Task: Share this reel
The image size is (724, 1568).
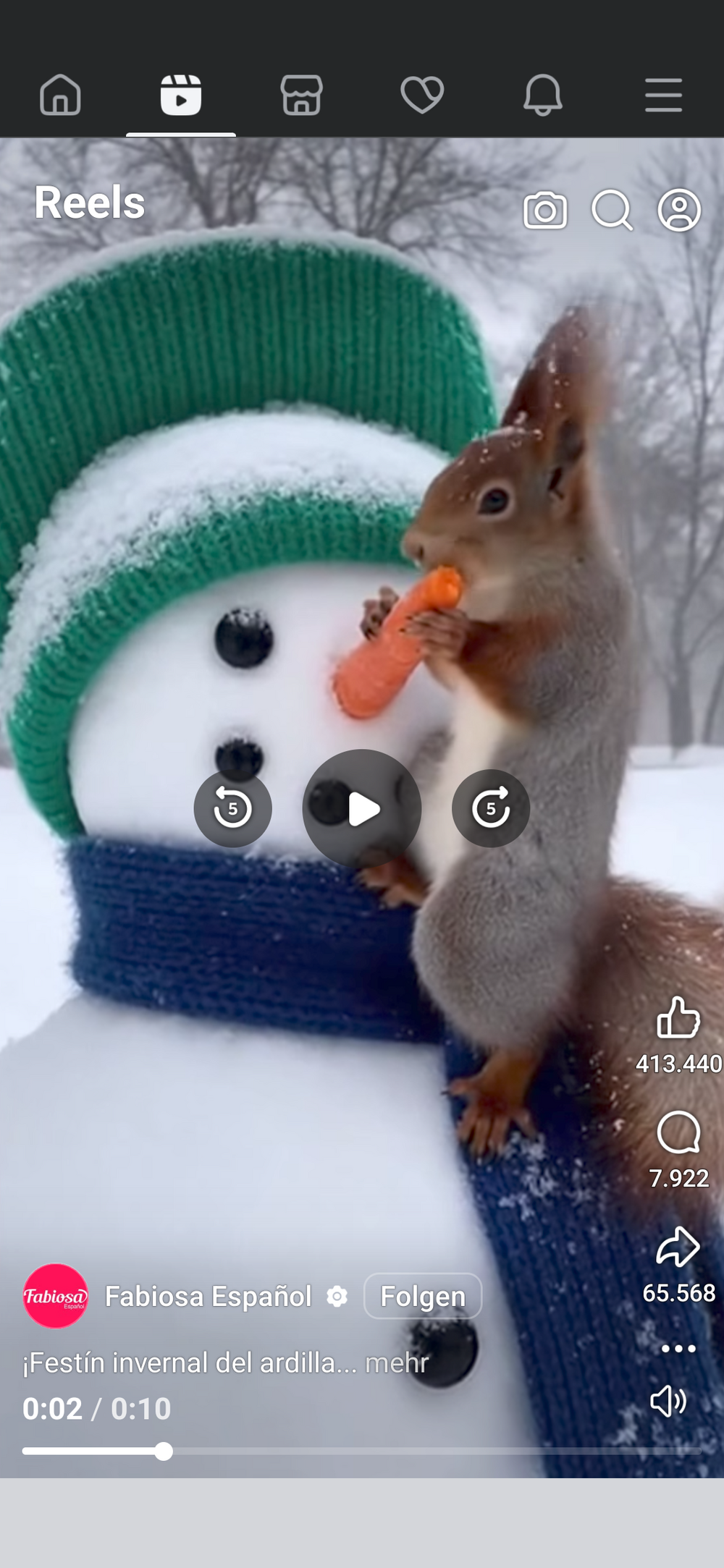Action: (678, 1247)
